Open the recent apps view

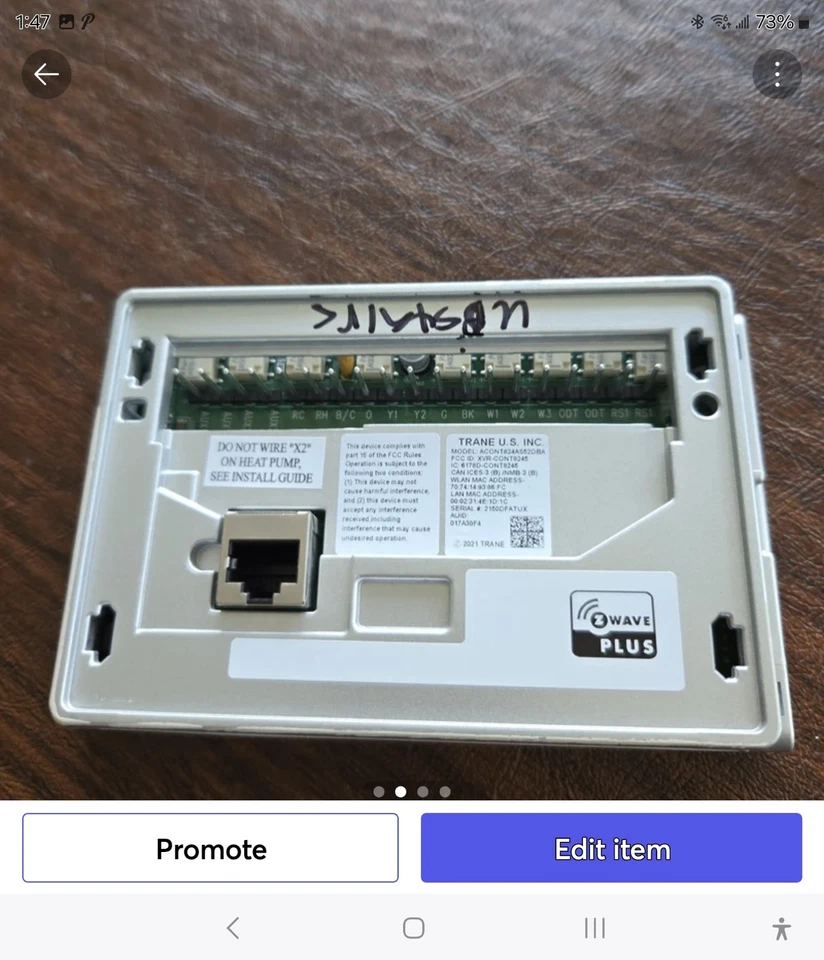(595, 928)
